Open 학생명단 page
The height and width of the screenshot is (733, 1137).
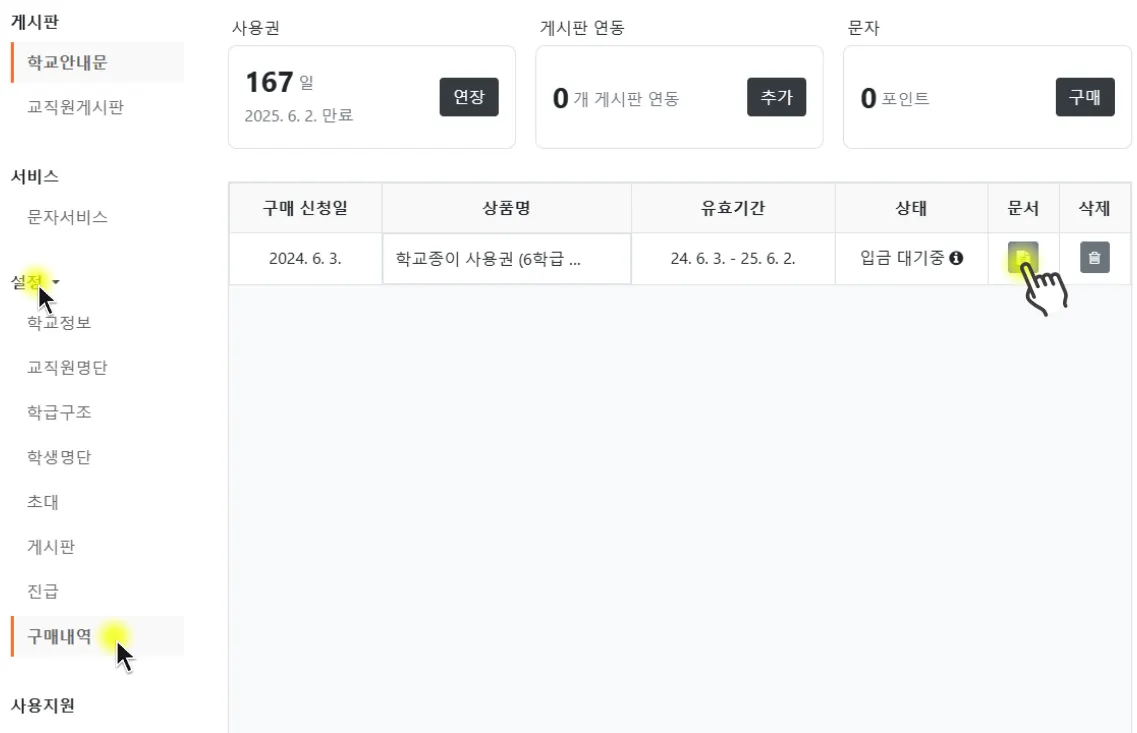[x=59, y=457]
